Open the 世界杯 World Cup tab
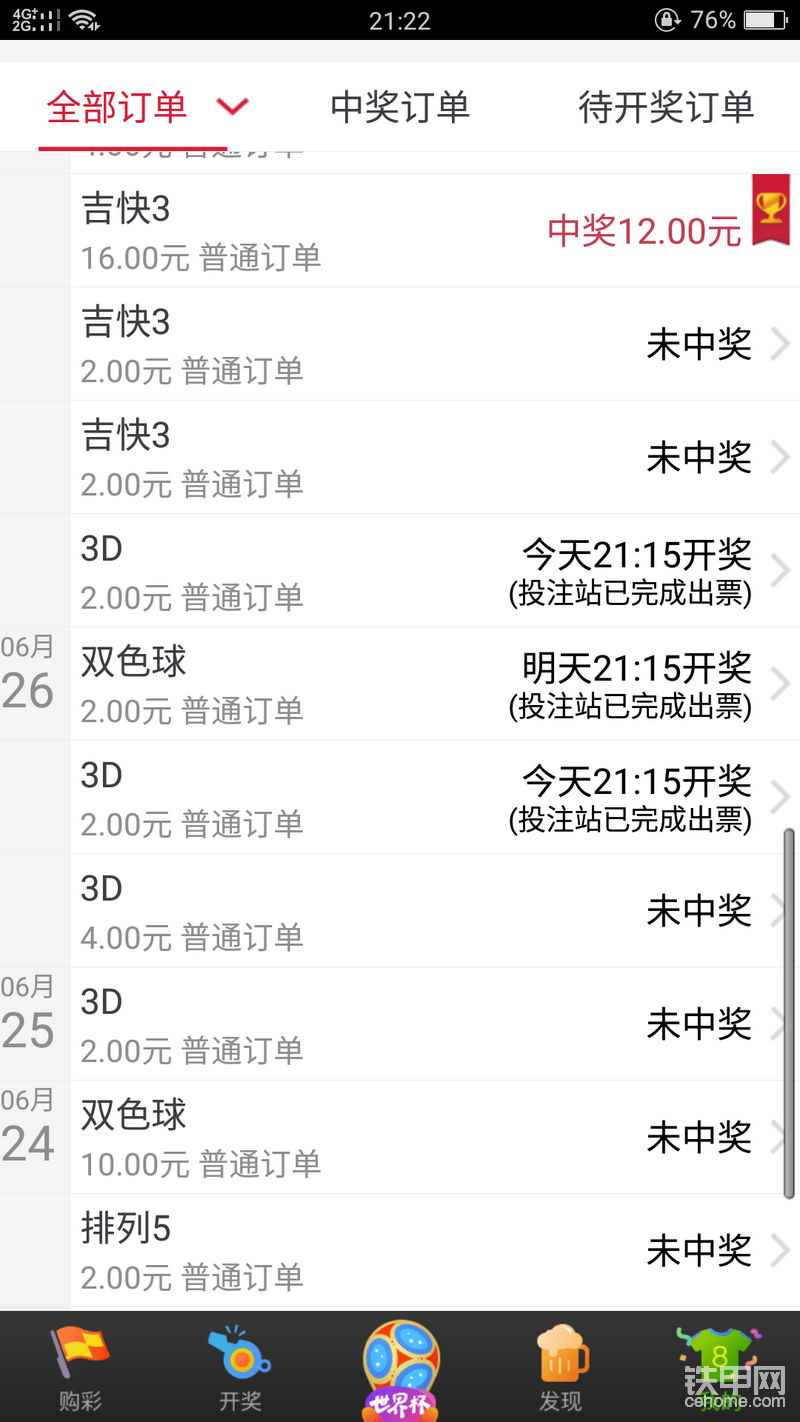 click(400, 1367)
